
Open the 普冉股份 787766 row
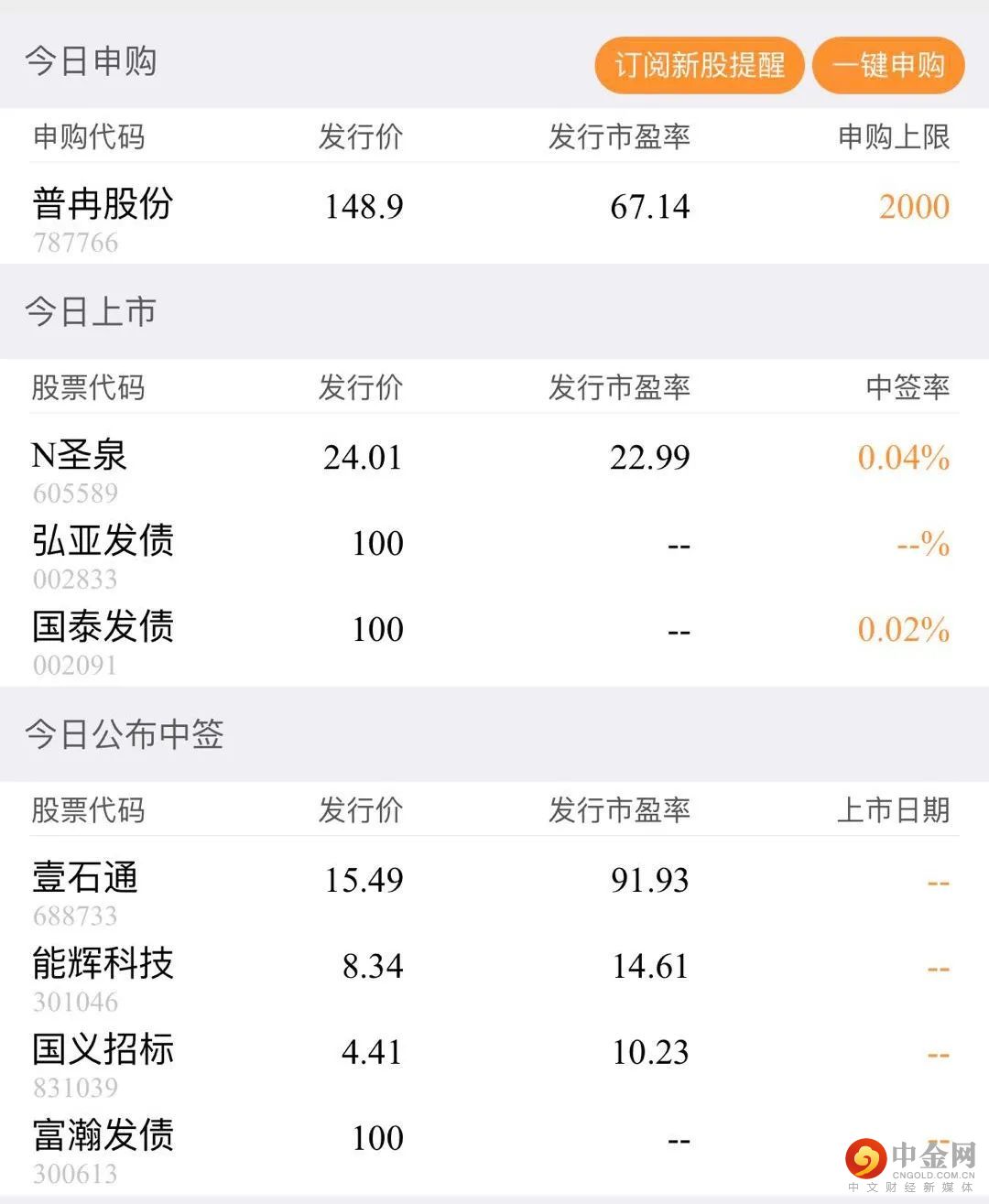click(x=494, y=217)
